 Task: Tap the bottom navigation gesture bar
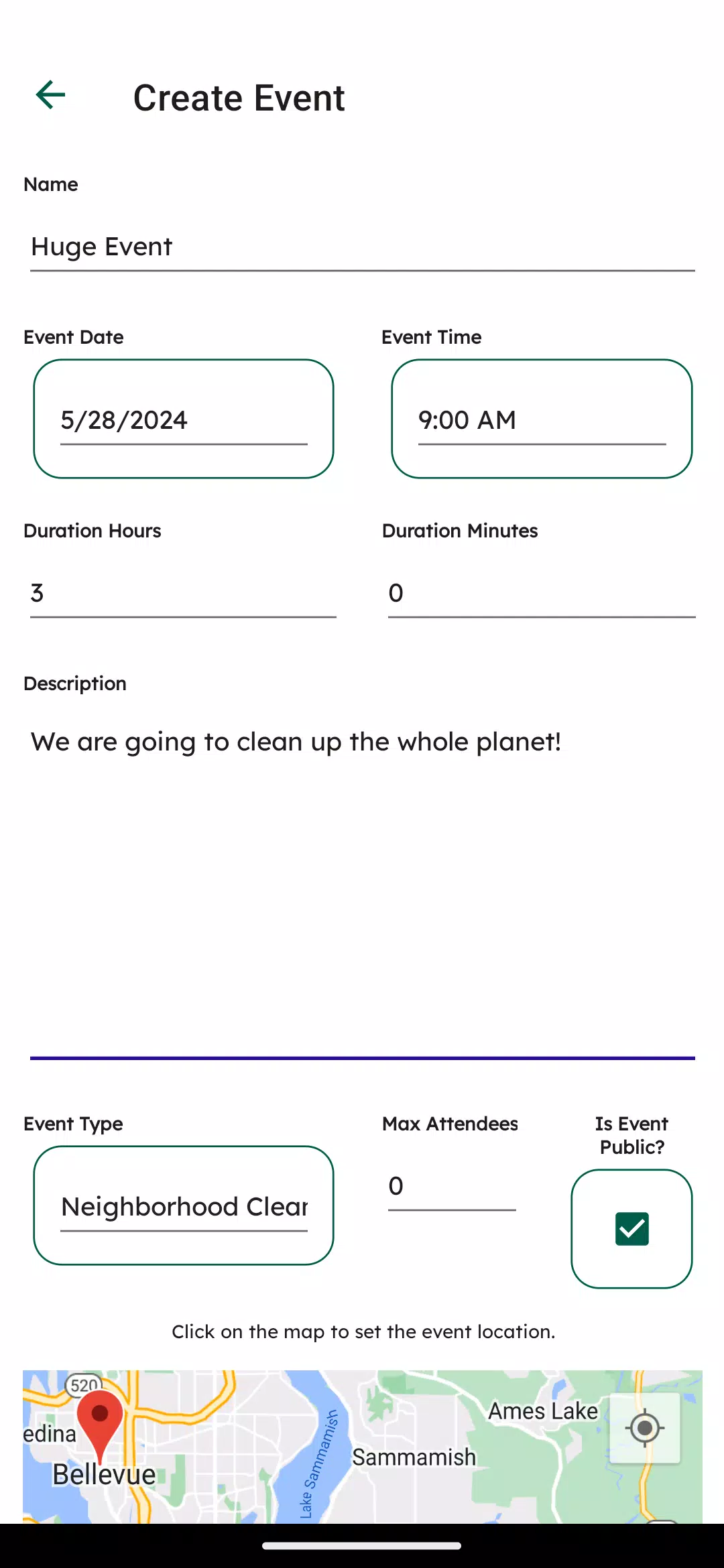tap(362, 1547)
